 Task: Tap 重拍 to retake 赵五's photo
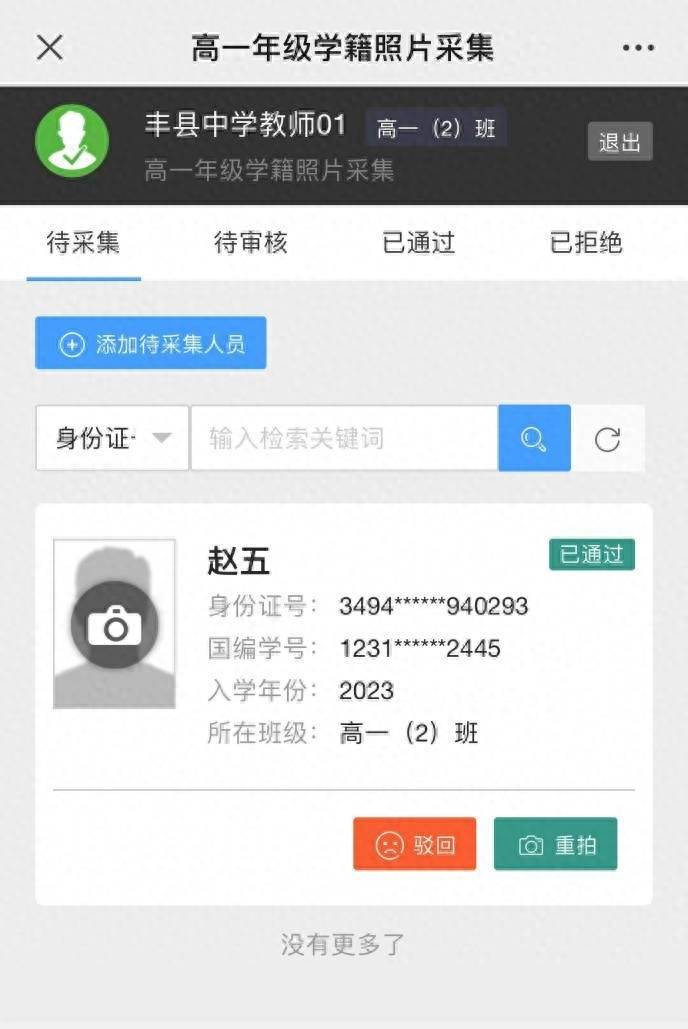[556, 844]
